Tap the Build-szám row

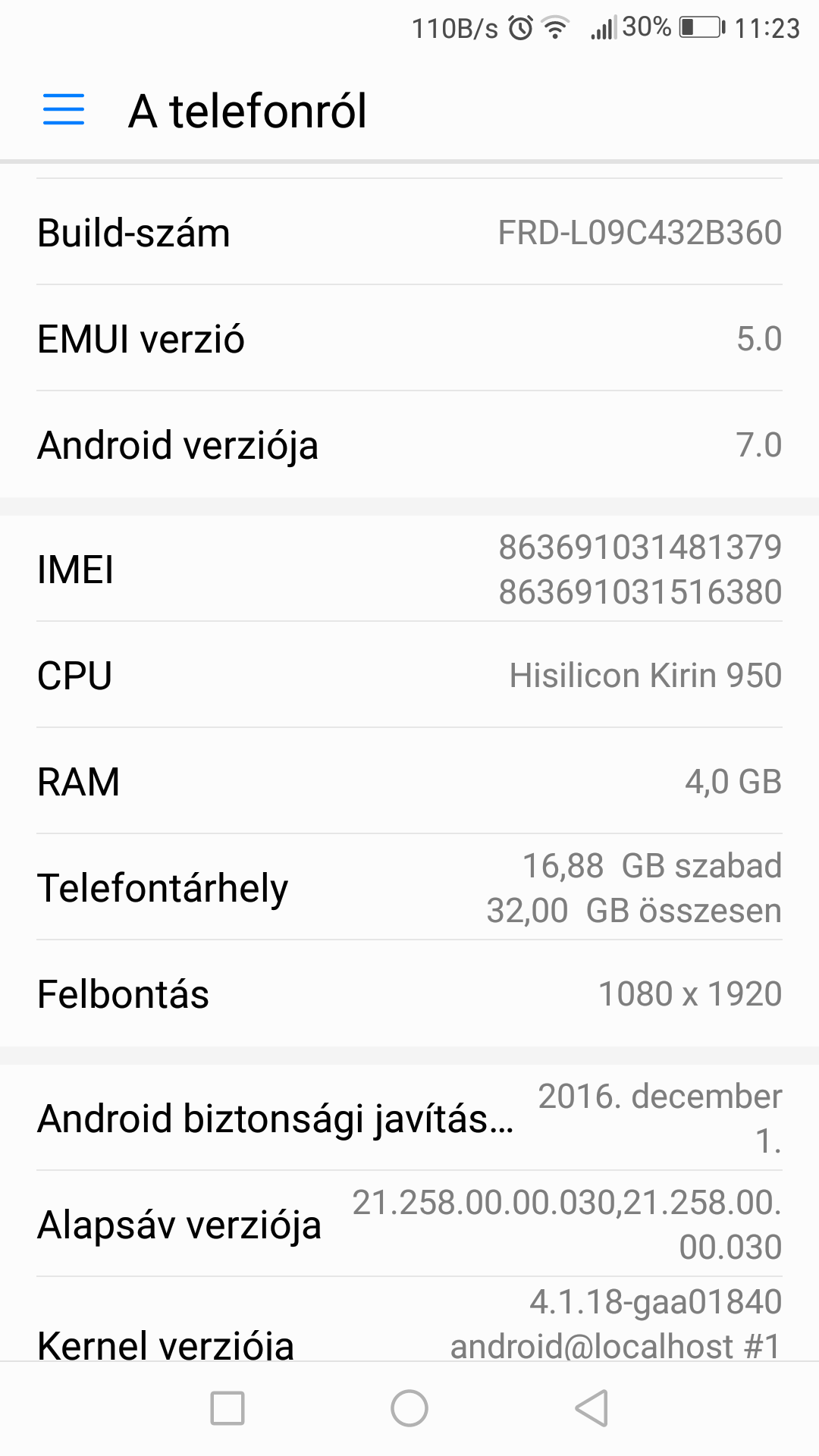point(409,232)
